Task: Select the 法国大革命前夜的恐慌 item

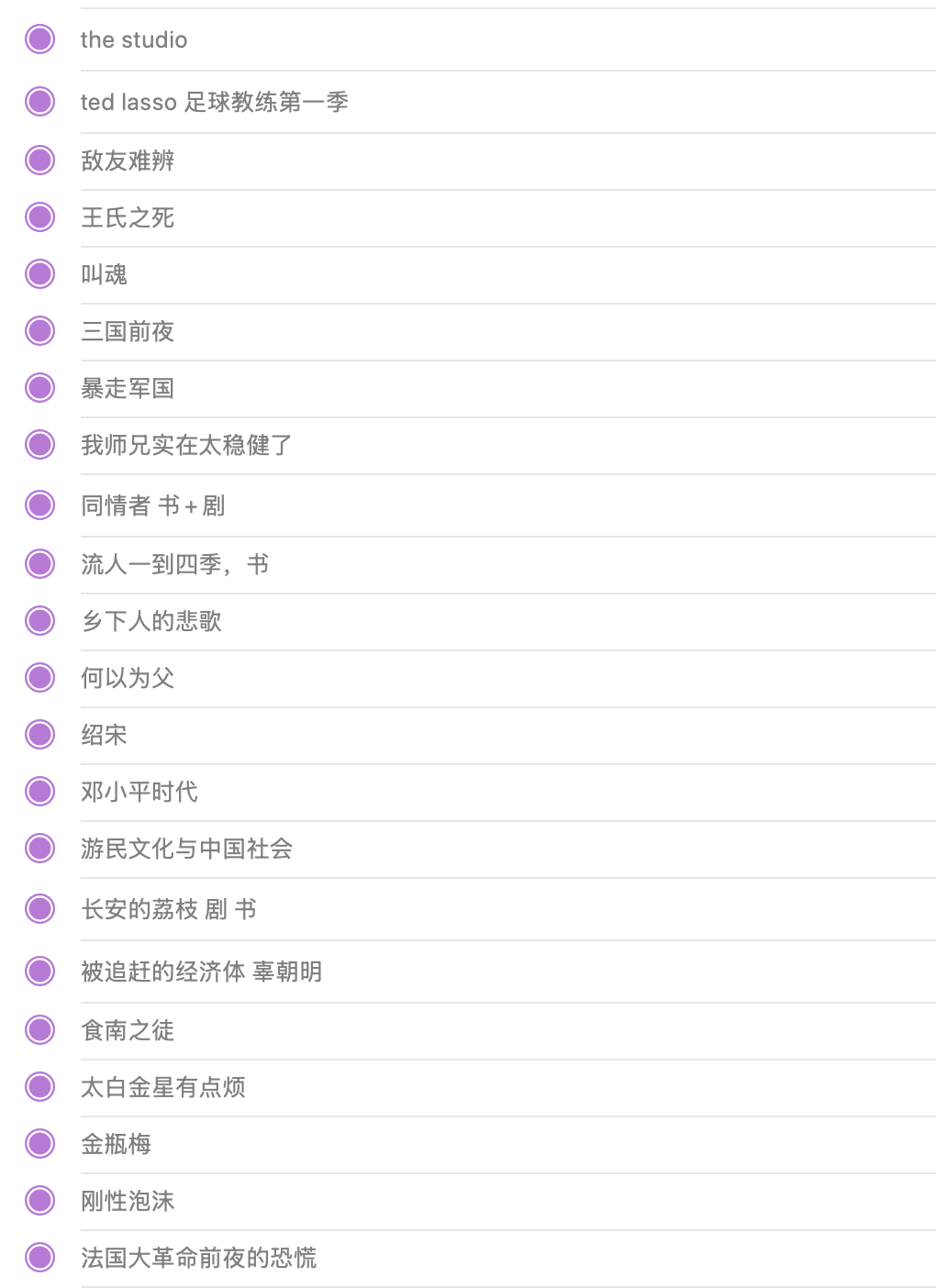Action: click(x=198, y=1258)
